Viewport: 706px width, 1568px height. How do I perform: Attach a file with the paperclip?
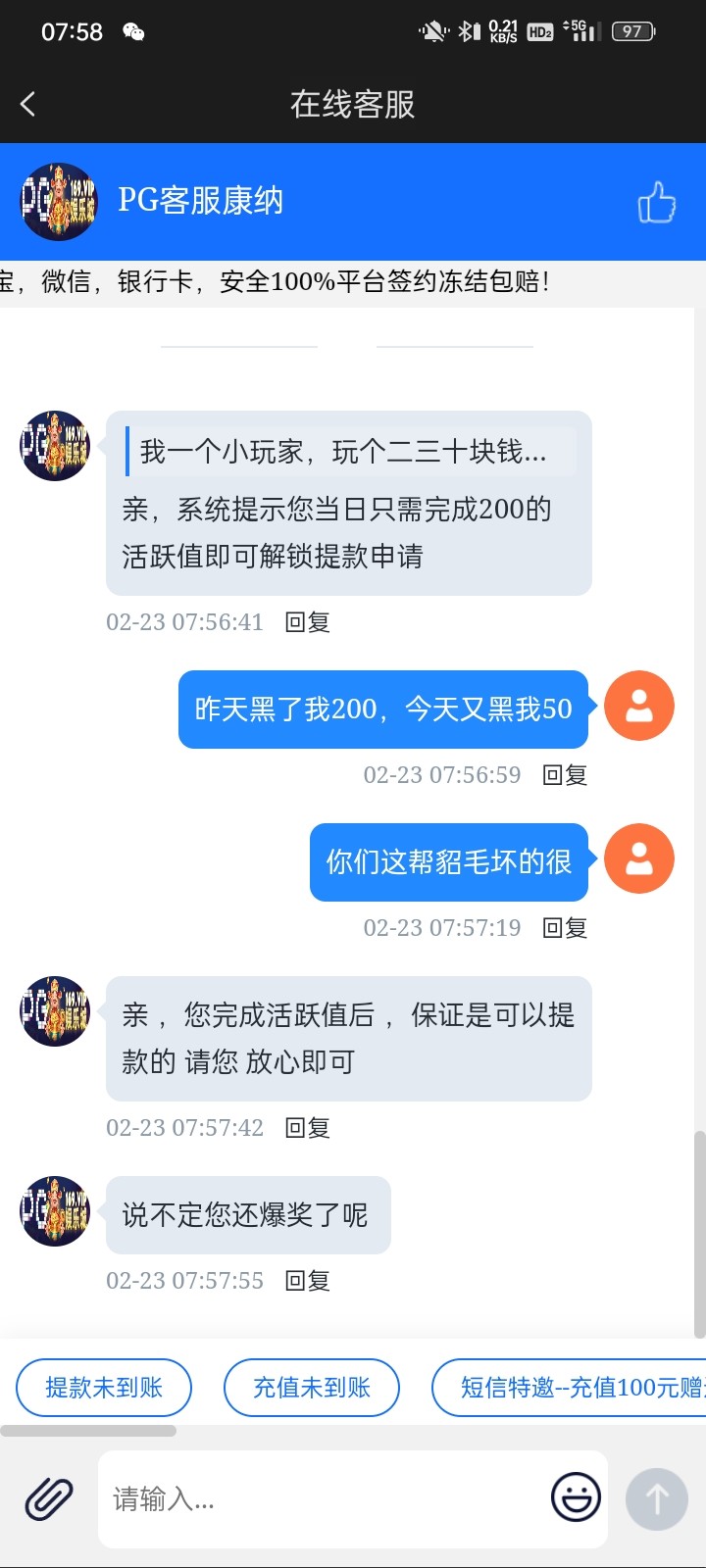click(49, 1498)
